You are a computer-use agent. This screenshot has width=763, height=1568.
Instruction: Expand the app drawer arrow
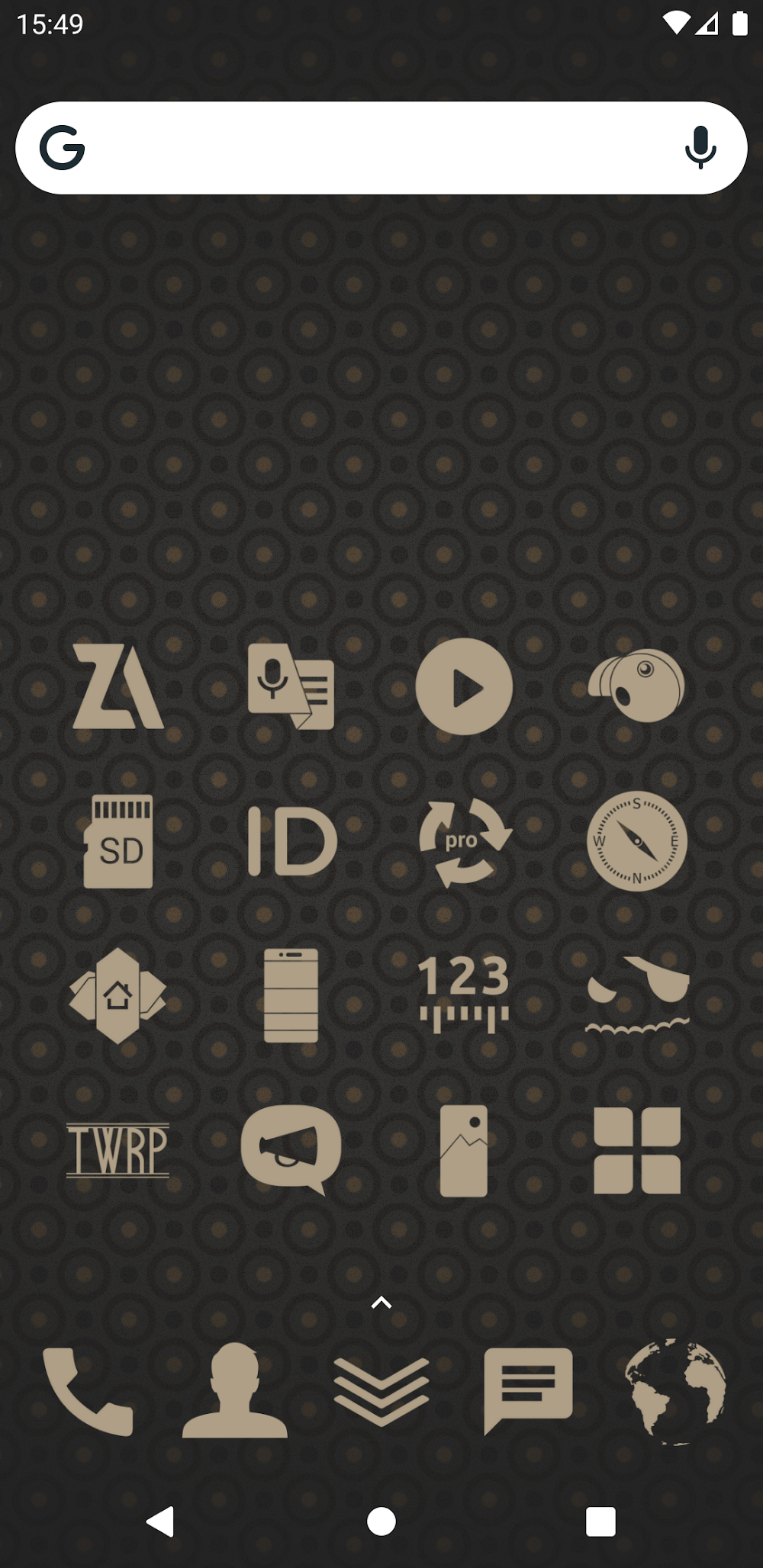click(381, 1303)
